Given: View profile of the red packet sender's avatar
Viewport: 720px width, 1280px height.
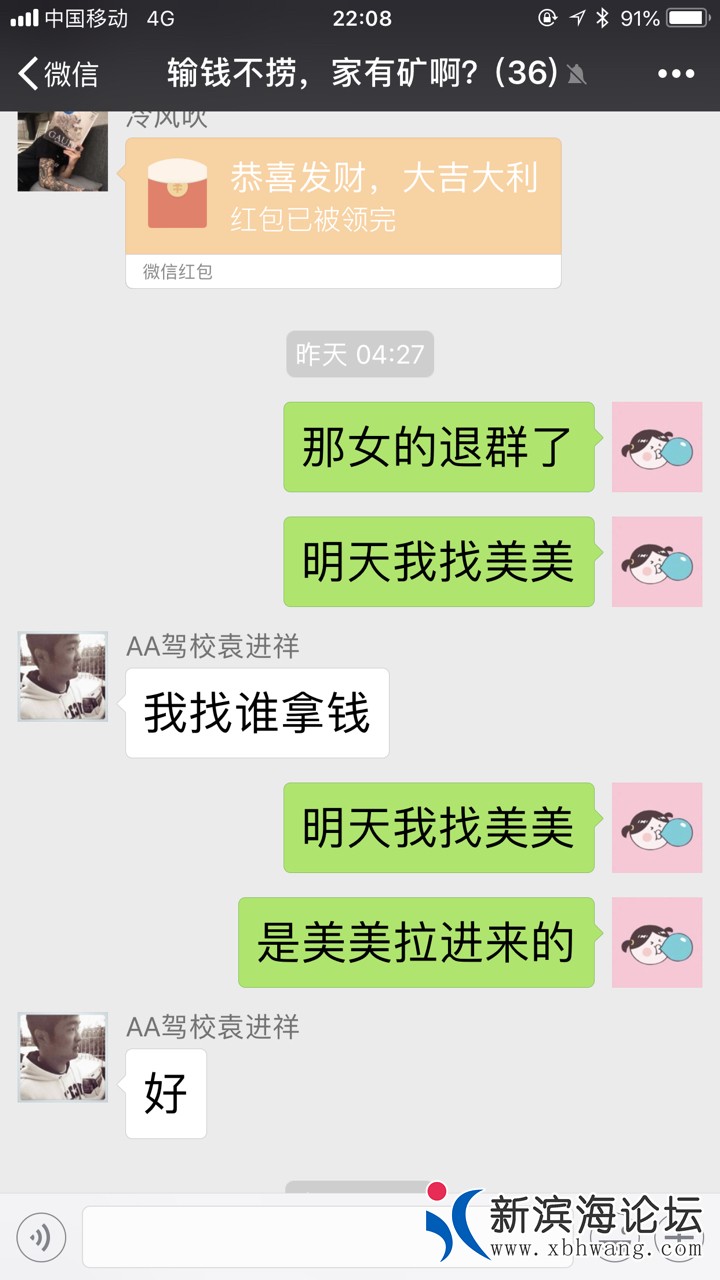Looking at the screenshot, I should pos(62,150).
